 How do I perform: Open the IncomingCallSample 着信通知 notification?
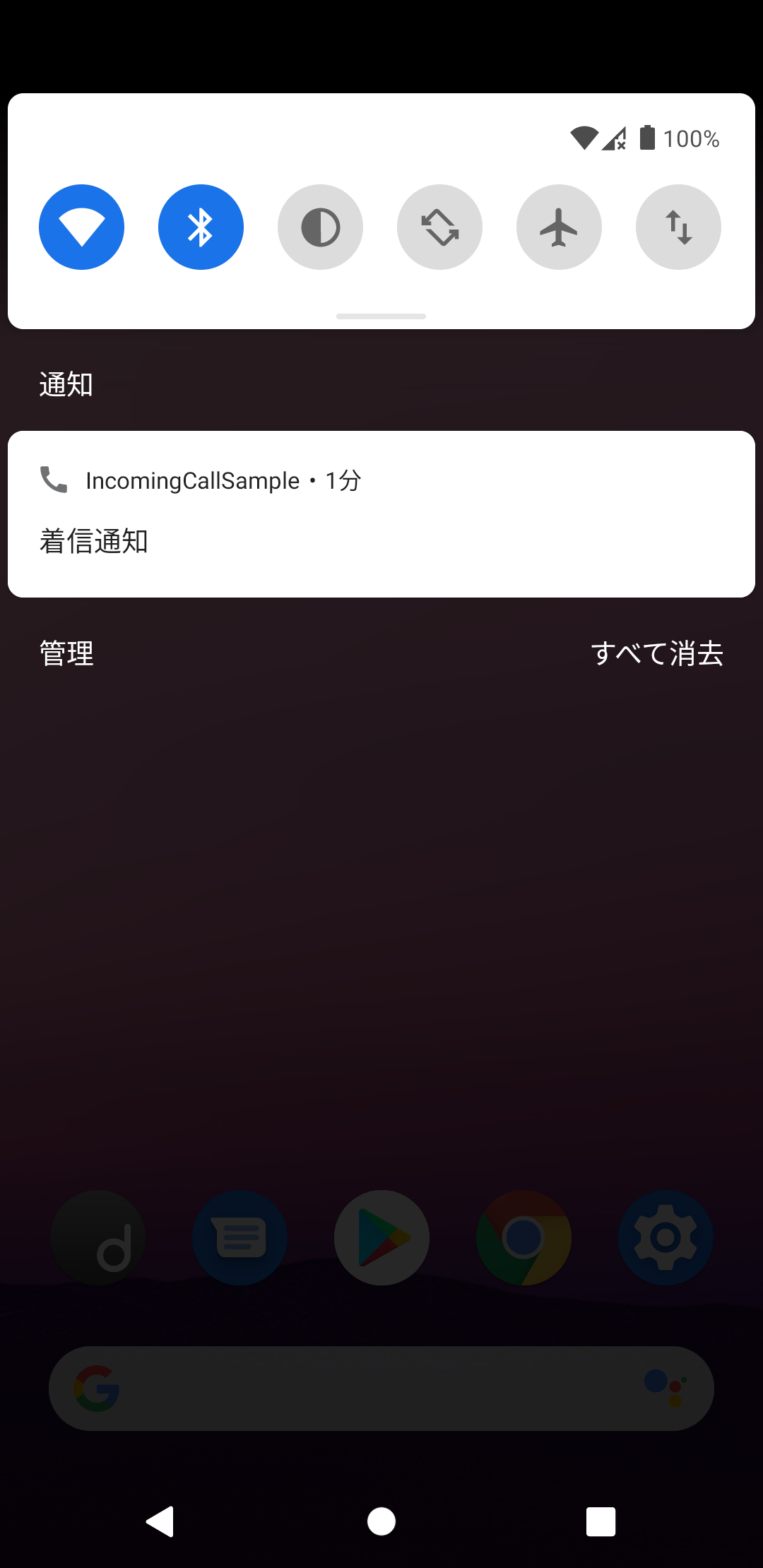click(x=381, y=514)
